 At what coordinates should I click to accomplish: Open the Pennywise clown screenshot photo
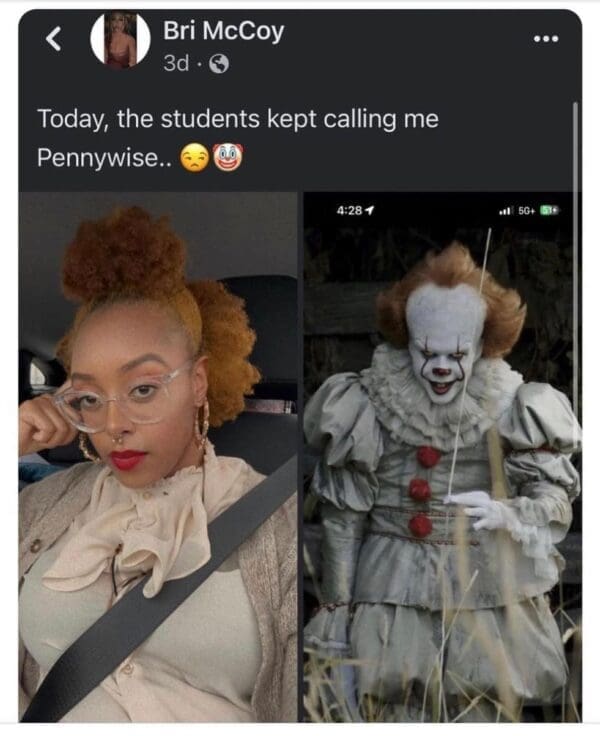441,455
